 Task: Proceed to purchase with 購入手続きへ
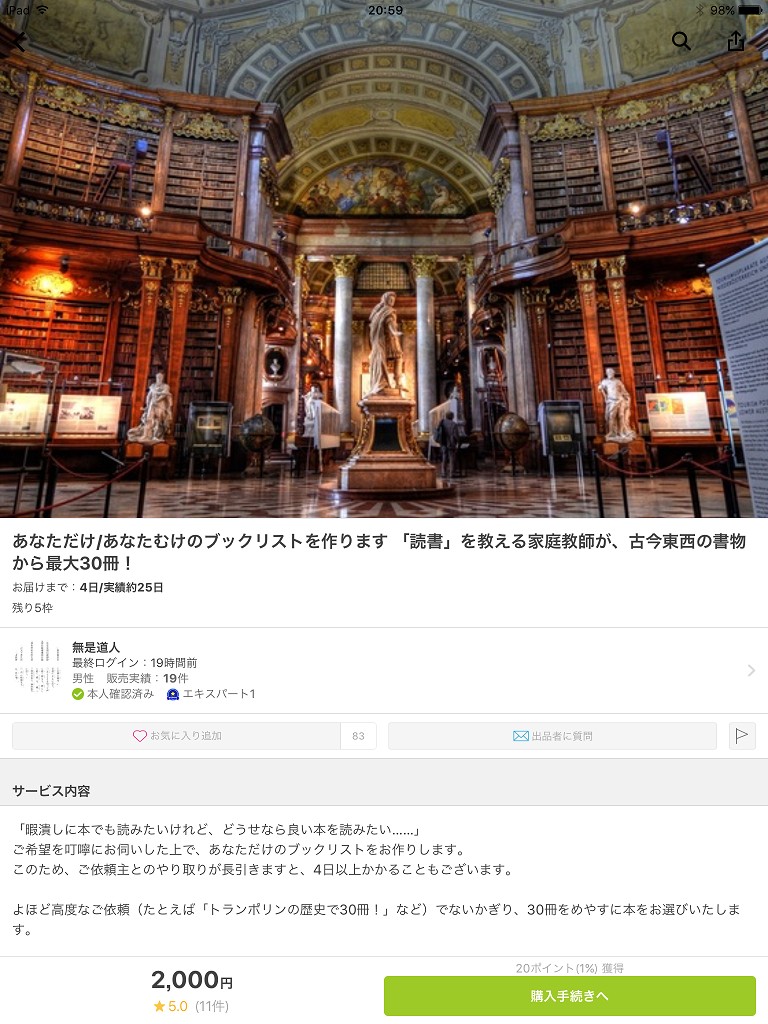tap(569, 996)
